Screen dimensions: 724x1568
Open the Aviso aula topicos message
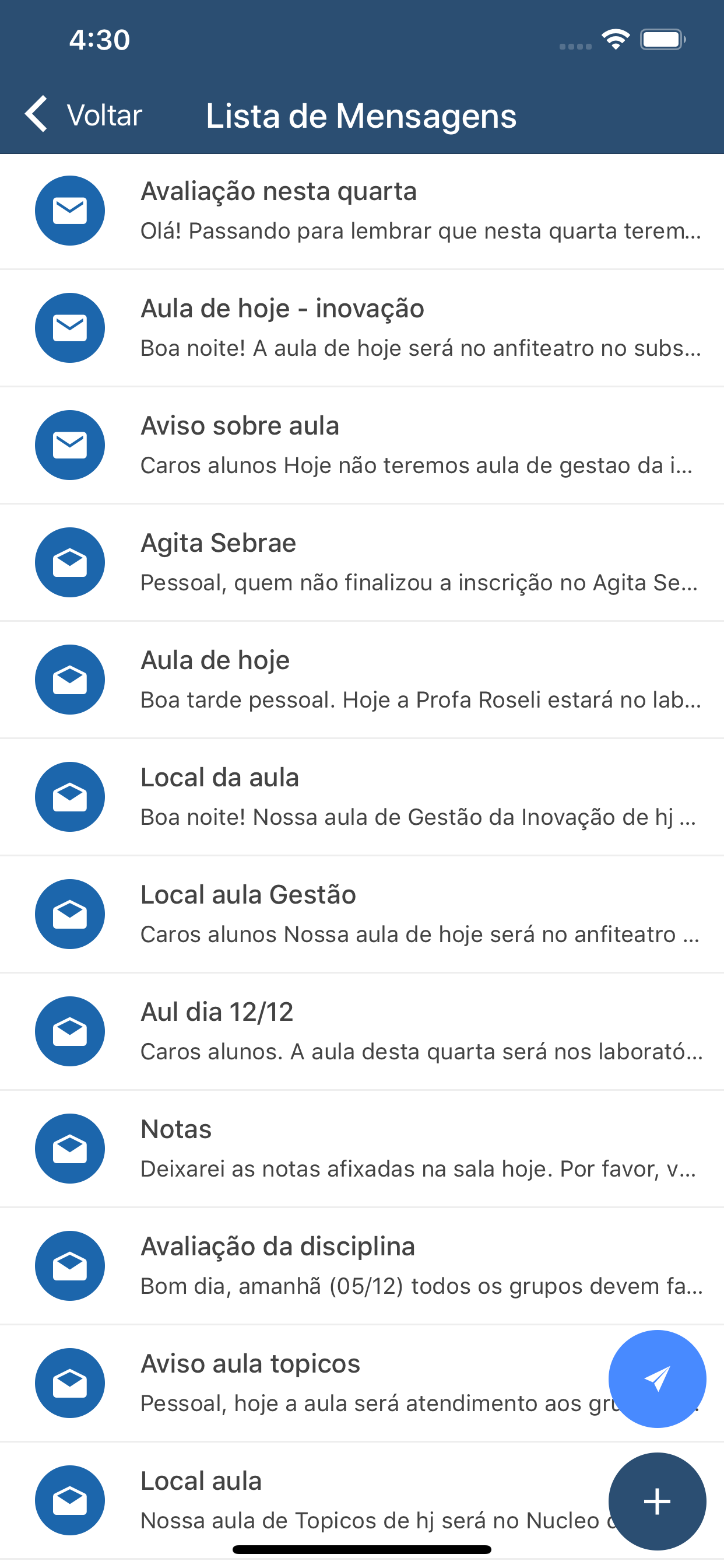(x=304, y=1384)
